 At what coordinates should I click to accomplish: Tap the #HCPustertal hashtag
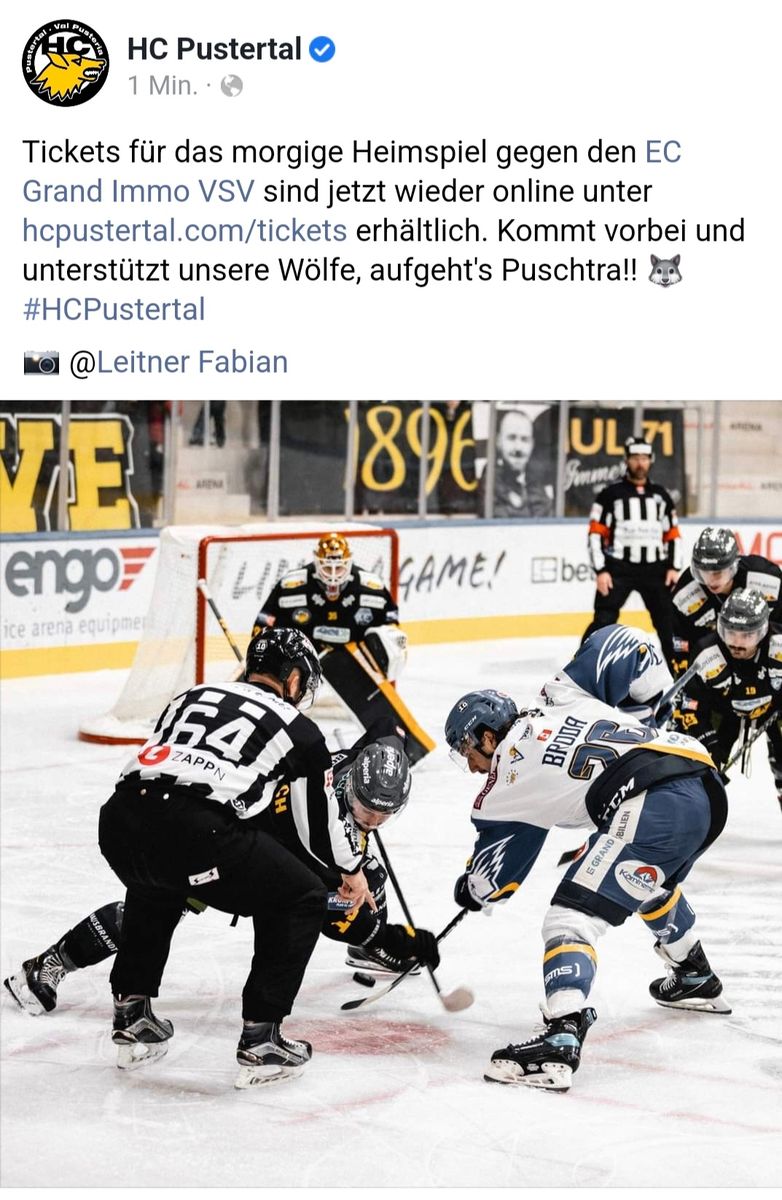coord(113,309)
